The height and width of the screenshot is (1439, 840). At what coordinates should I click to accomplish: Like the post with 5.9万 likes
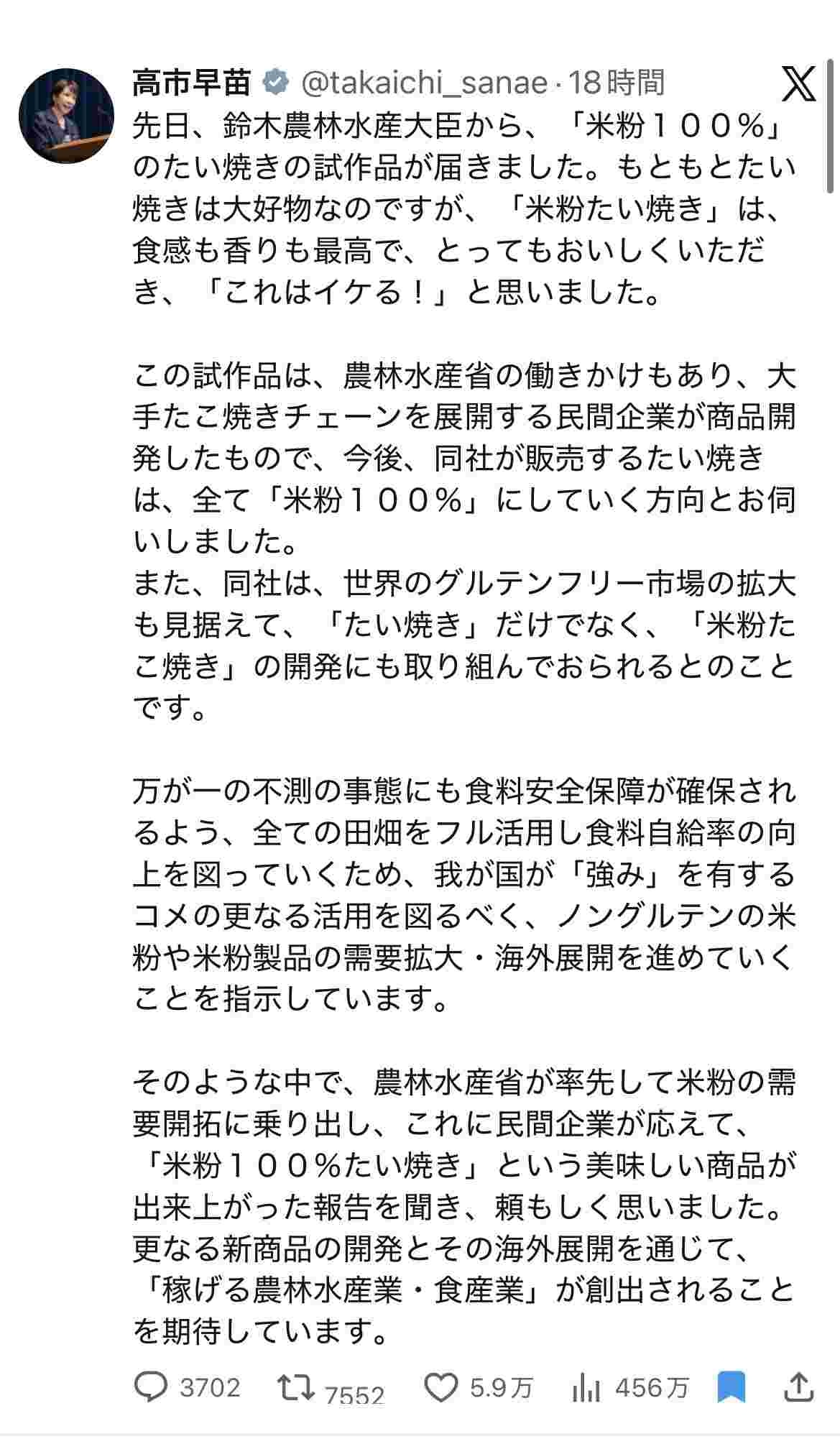(440, 1387)
